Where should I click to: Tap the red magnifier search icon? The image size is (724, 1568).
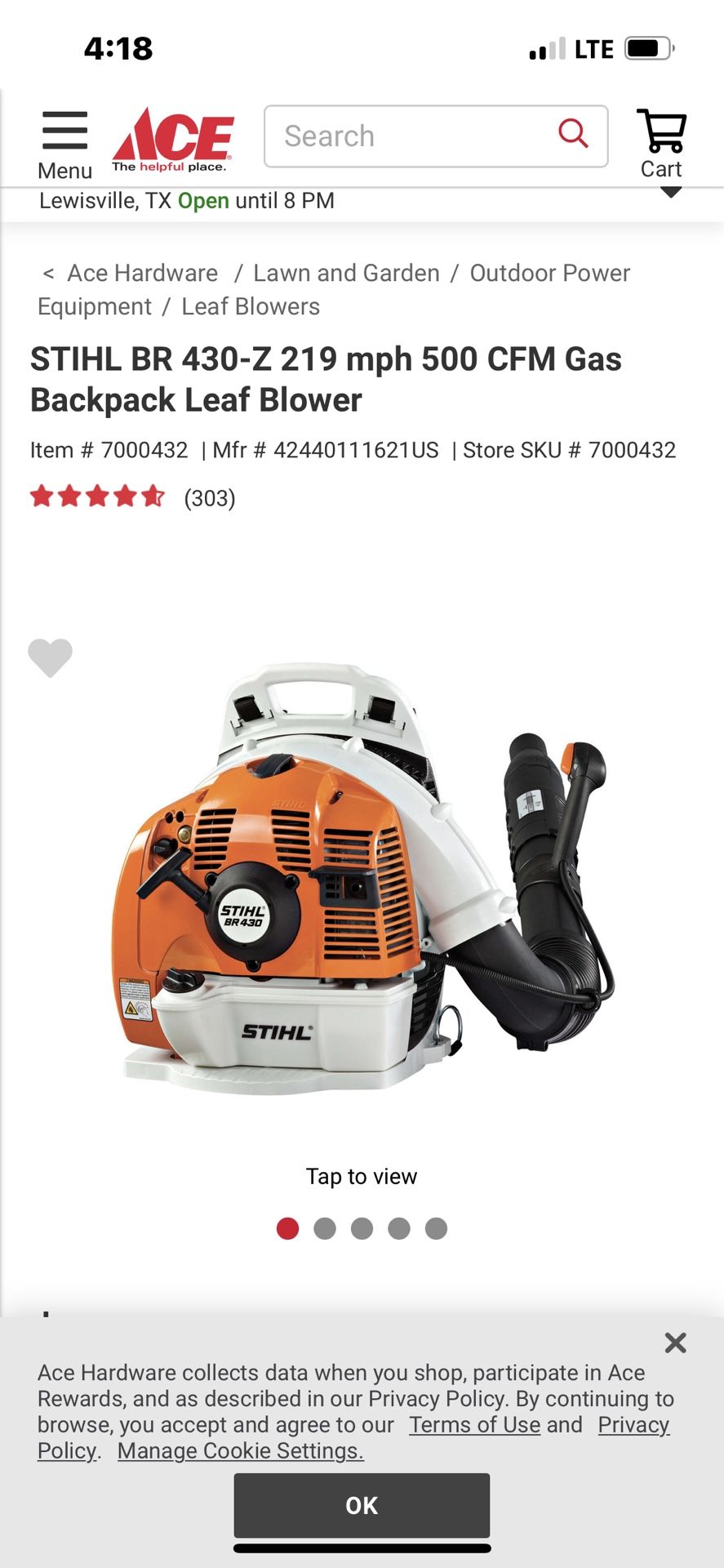click(x=573, y=133)
